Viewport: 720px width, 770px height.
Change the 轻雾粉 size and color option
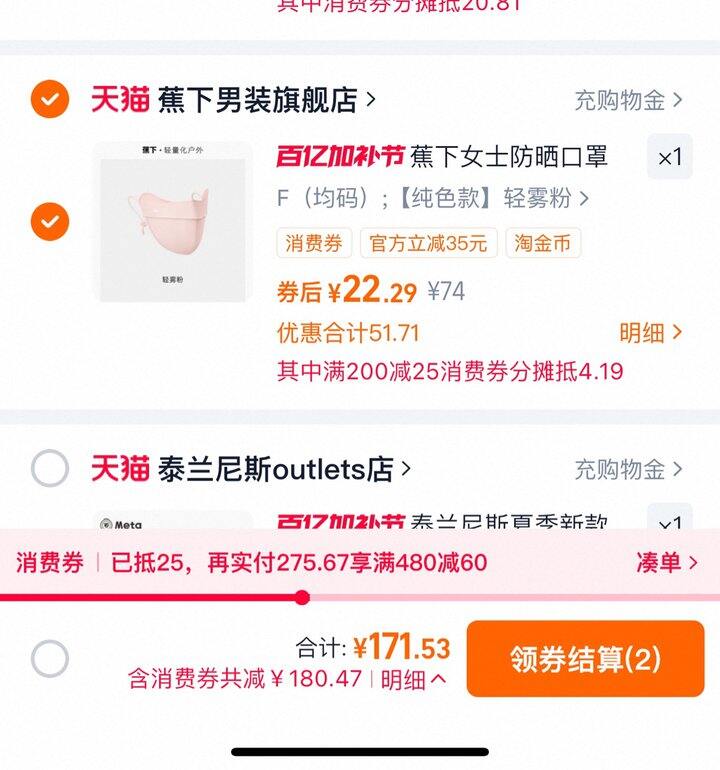click(x=432, y=198)
